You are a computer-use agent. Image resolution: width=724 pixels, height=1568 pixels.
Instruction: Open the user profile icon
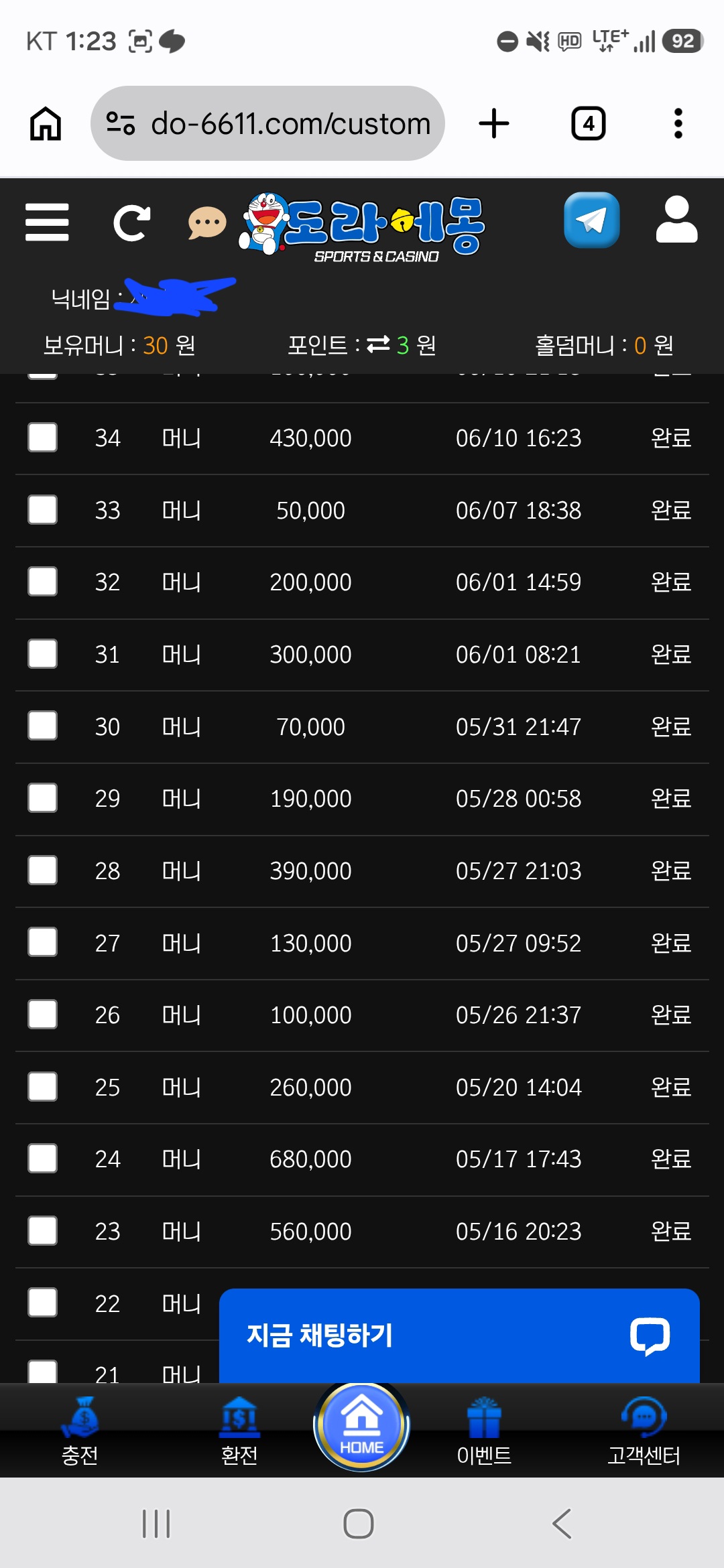point(676,220)
